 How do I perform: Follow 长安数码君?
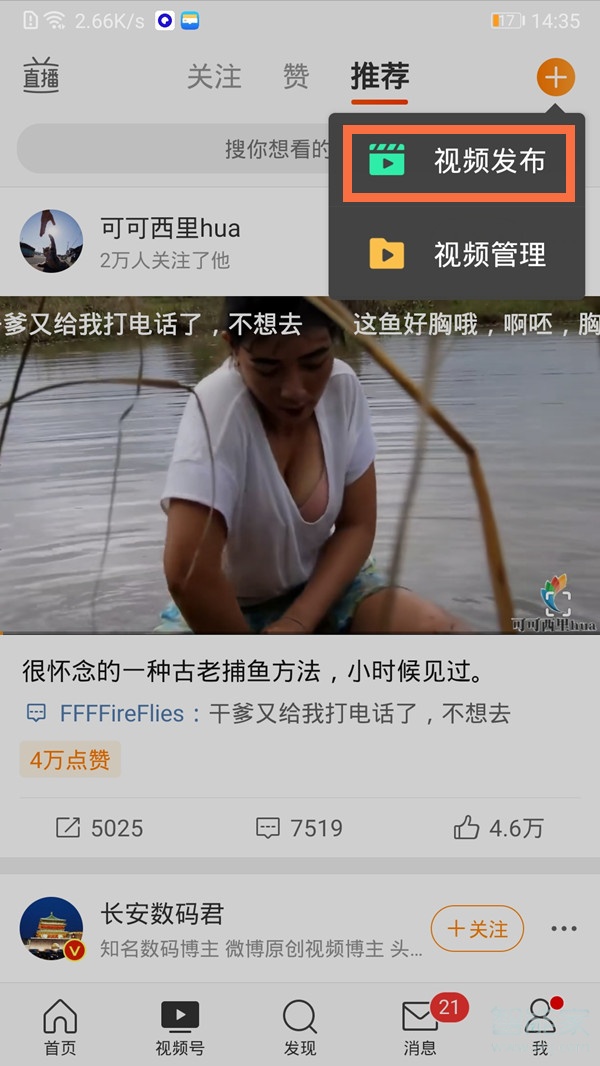[x=477, y=929]
